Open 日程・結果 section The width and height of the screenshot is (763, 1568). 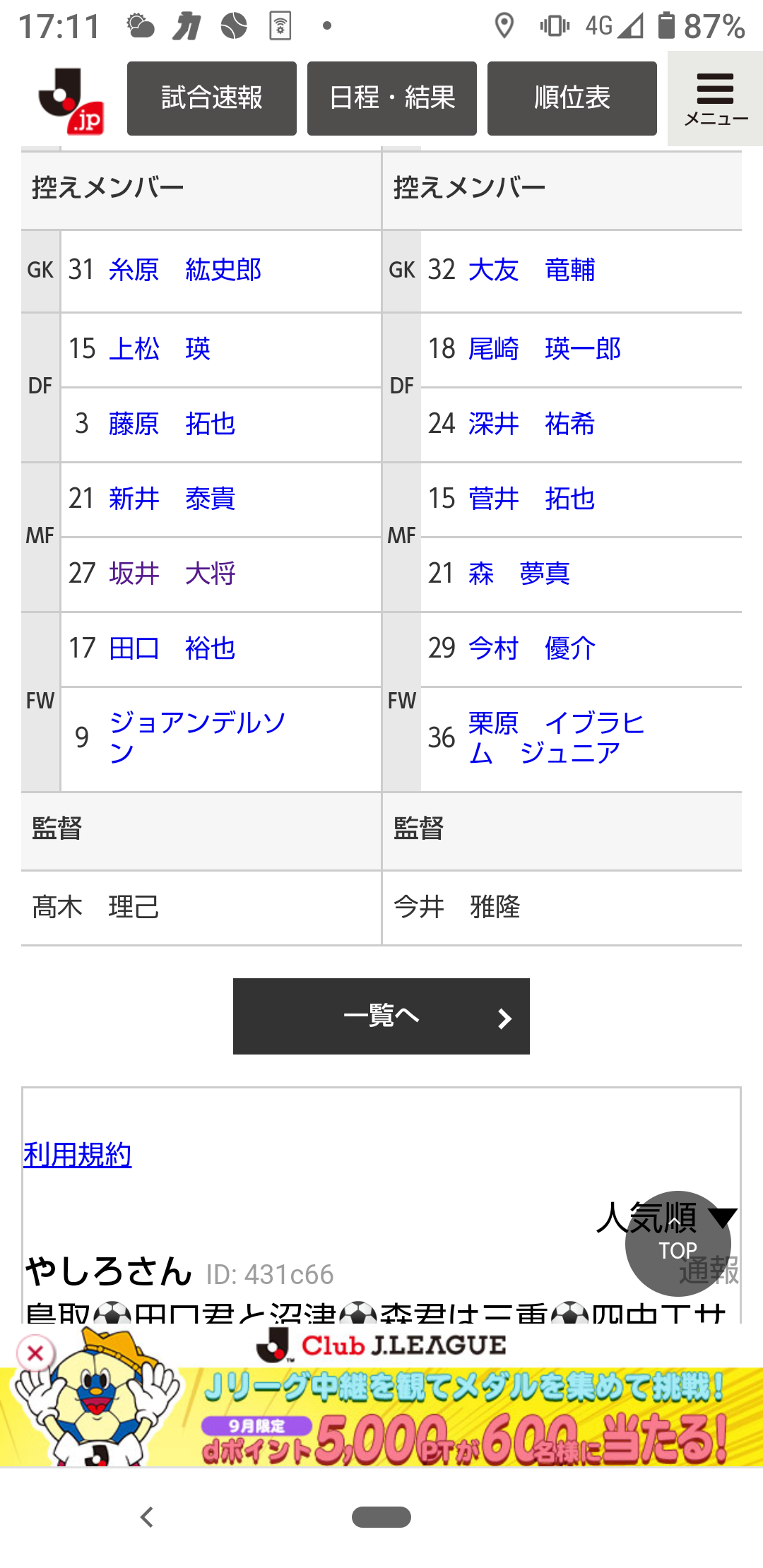391,98
